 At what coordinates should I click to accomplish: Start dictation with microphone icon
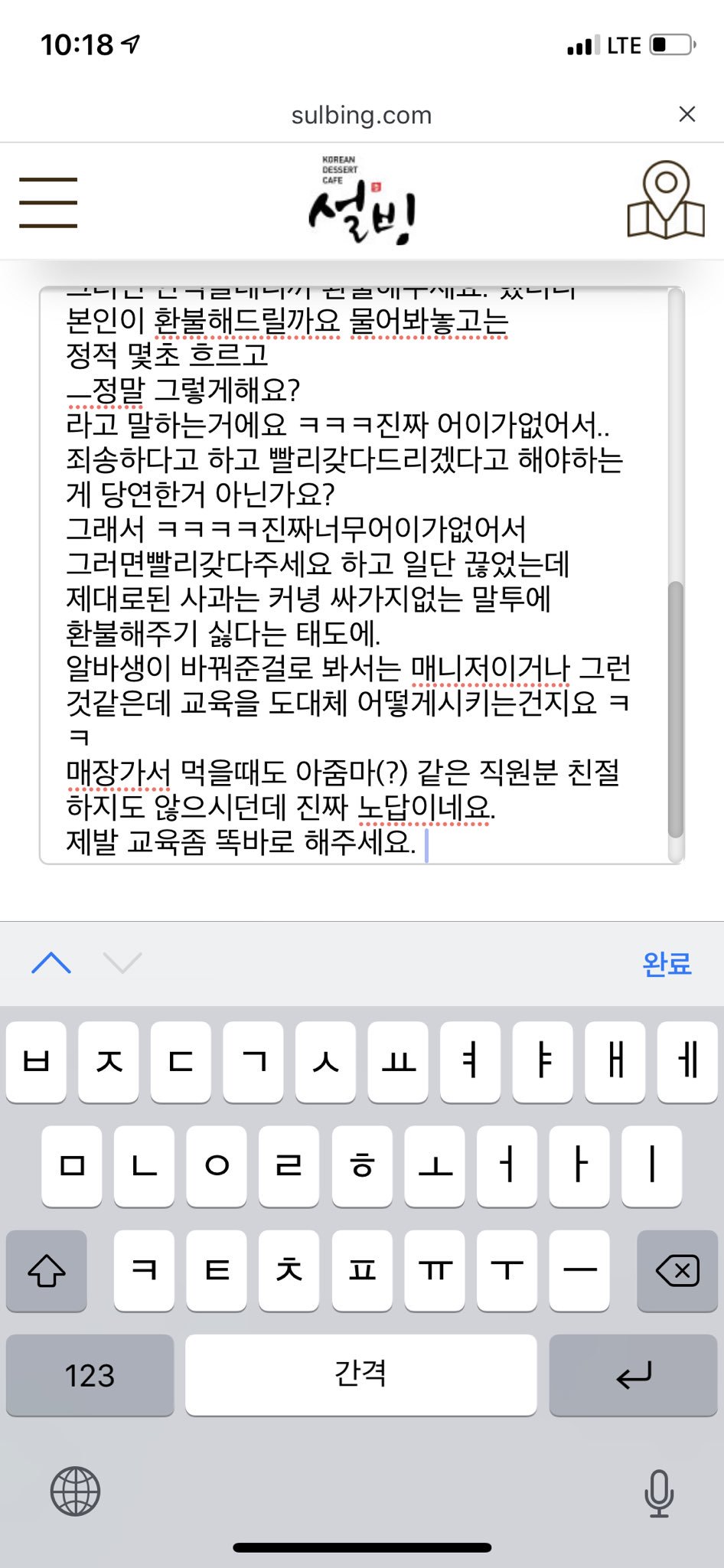(658, 1492)
